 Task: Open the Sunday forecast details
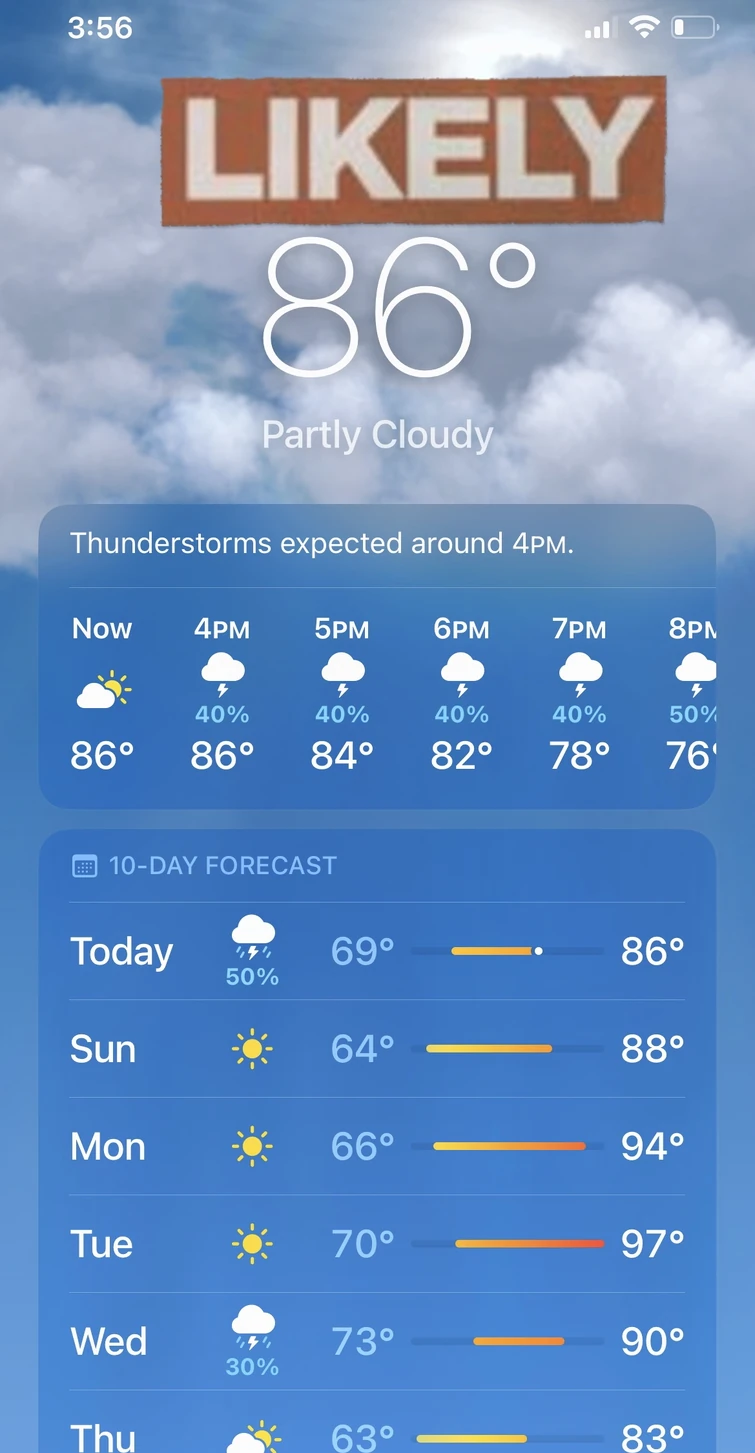pos(377,1048)
